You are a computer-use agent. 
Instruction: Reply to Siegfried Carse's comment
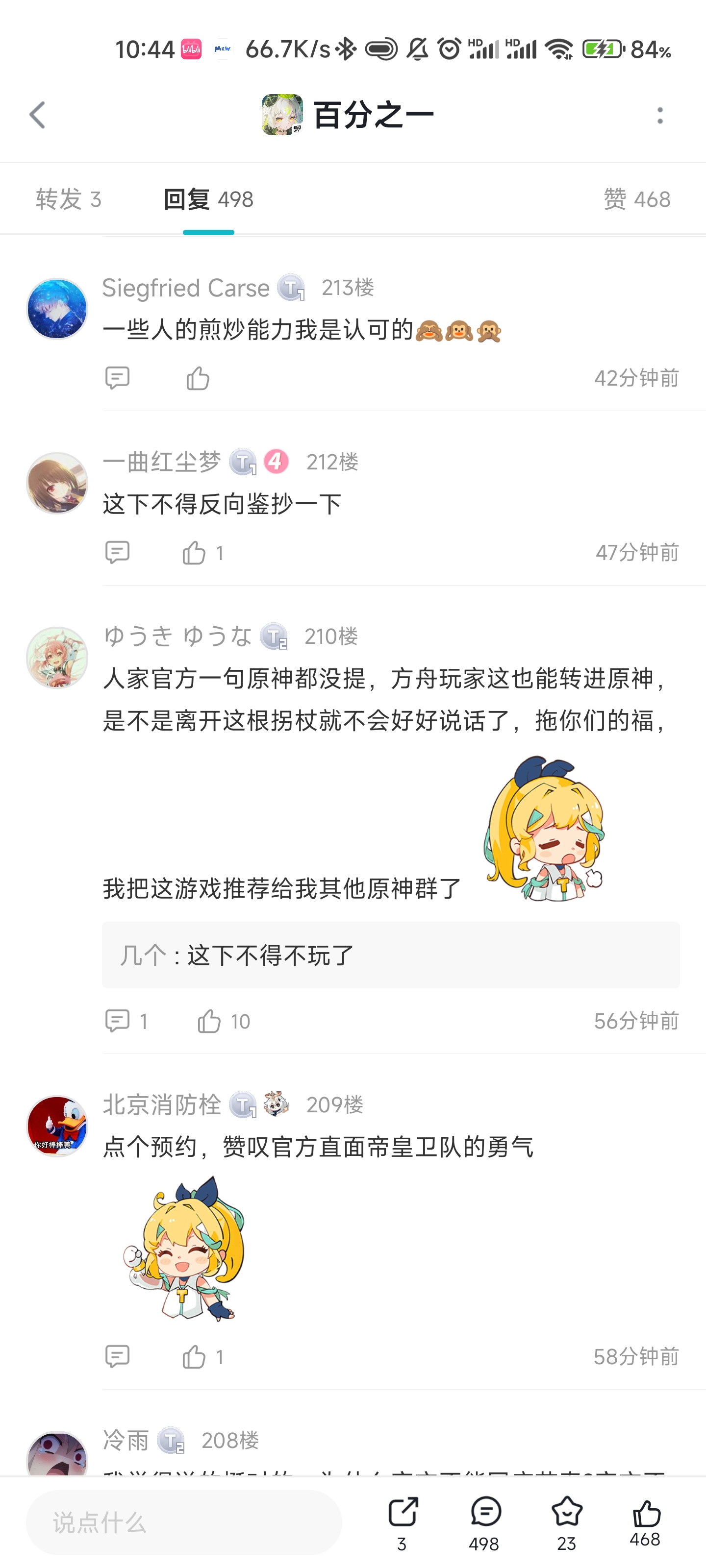[117, 378]
